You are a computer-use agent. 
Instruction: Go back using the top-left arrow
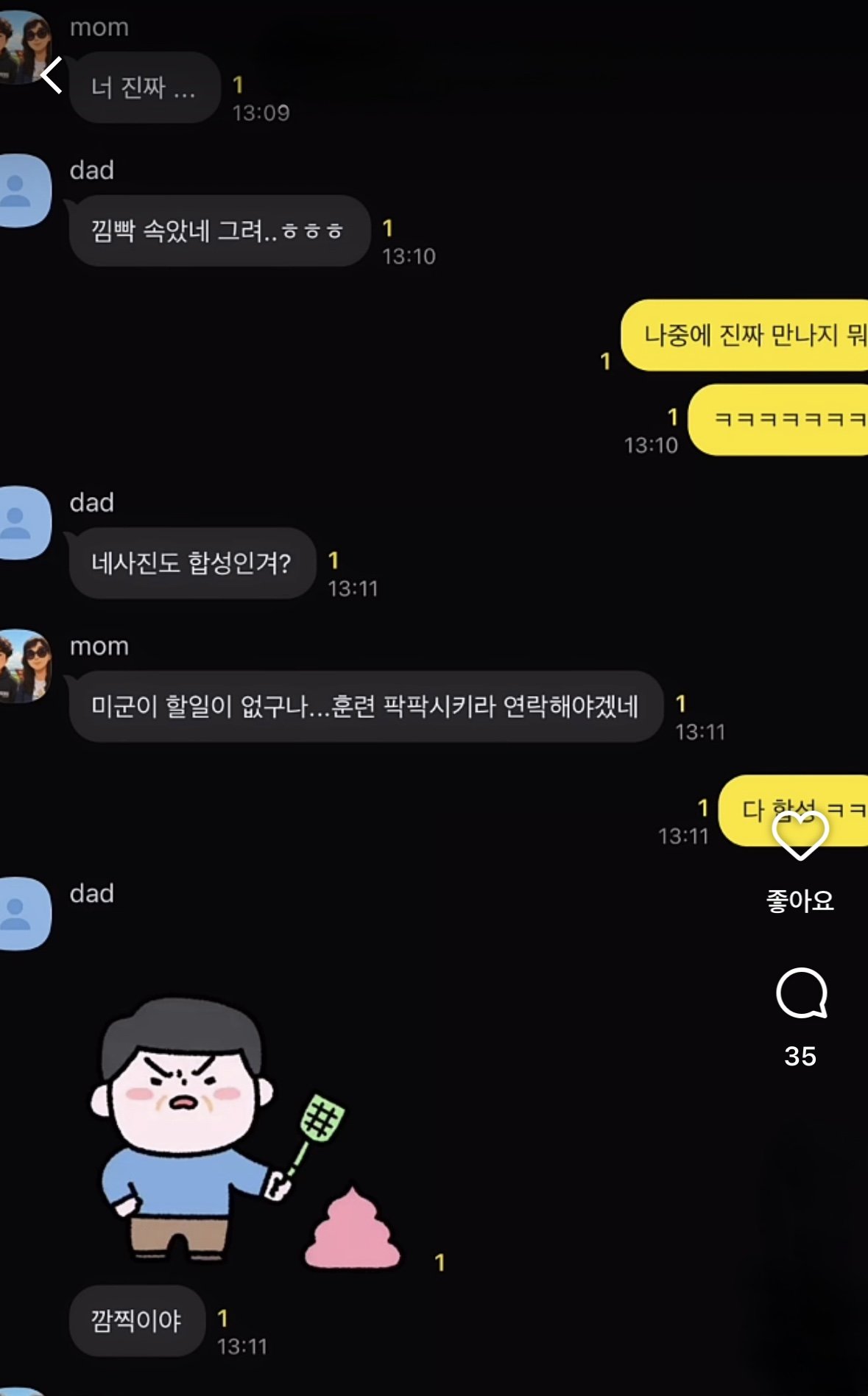[52, 75]
